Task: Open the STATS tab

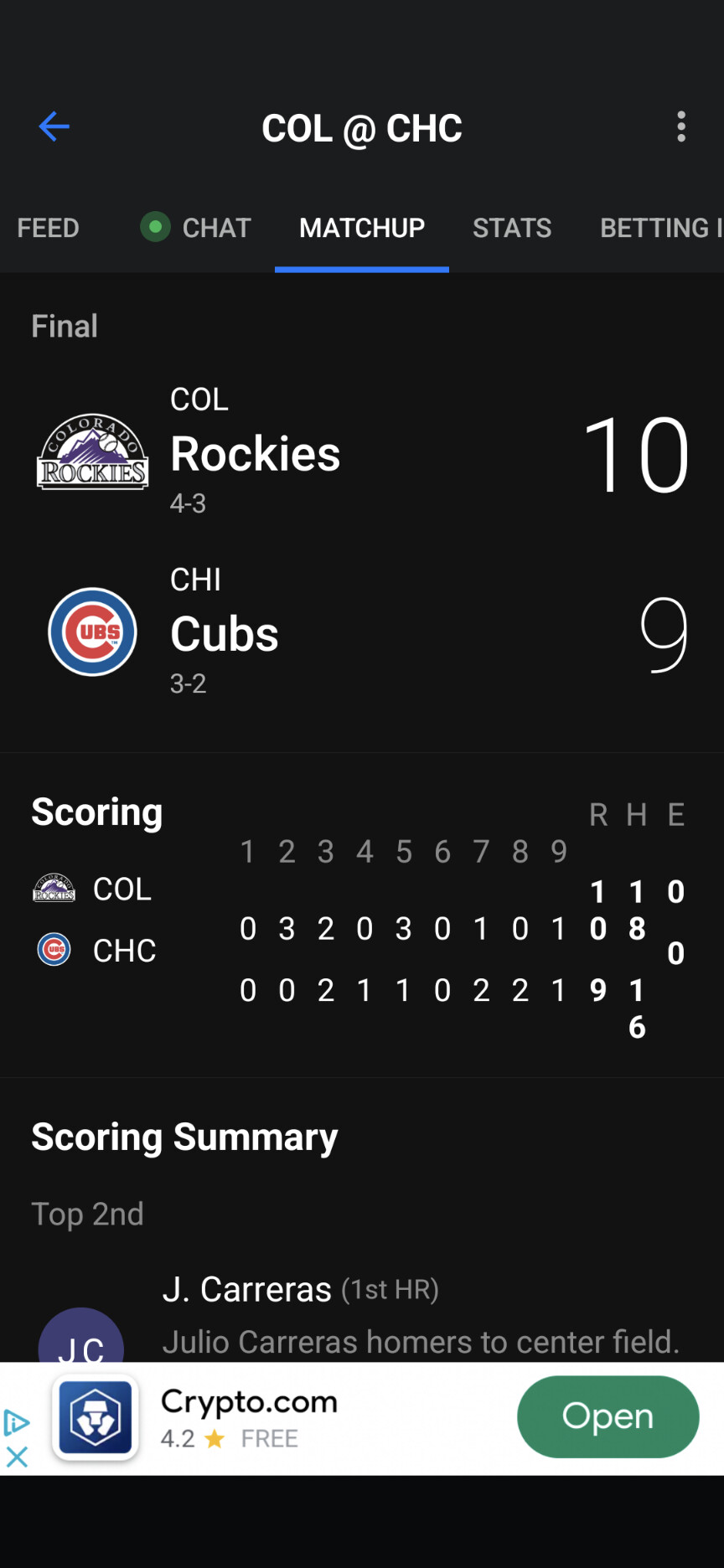Action: click(x=512, y=228)
